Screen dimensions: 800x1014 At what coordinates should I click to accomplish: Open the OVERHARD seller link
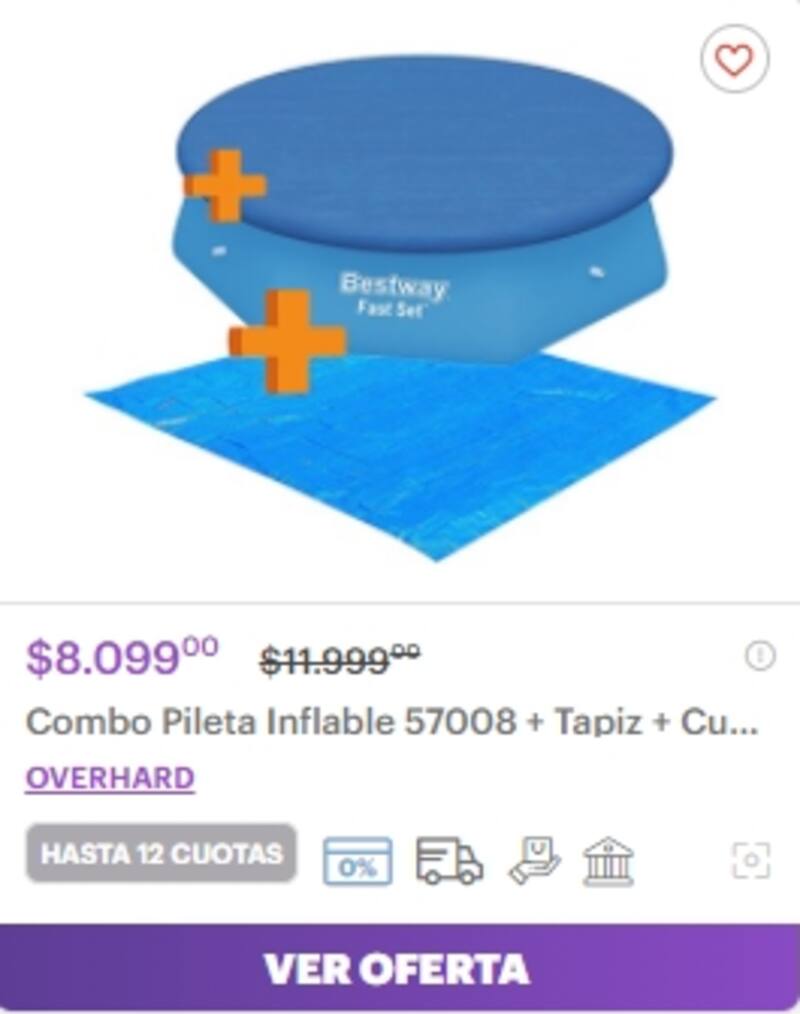110,778
